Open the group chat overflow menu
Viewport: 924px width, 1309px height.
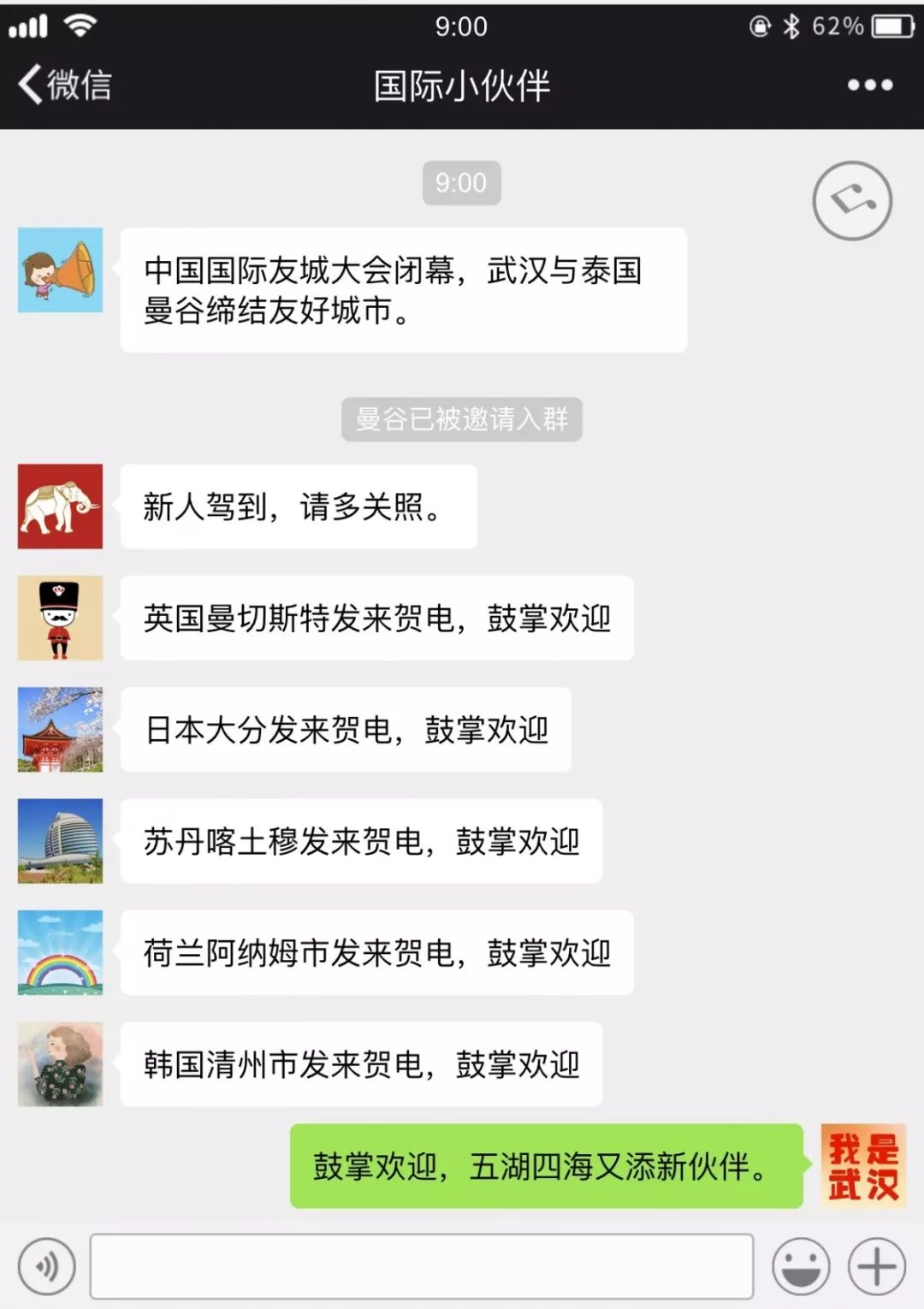pos(869,85)
